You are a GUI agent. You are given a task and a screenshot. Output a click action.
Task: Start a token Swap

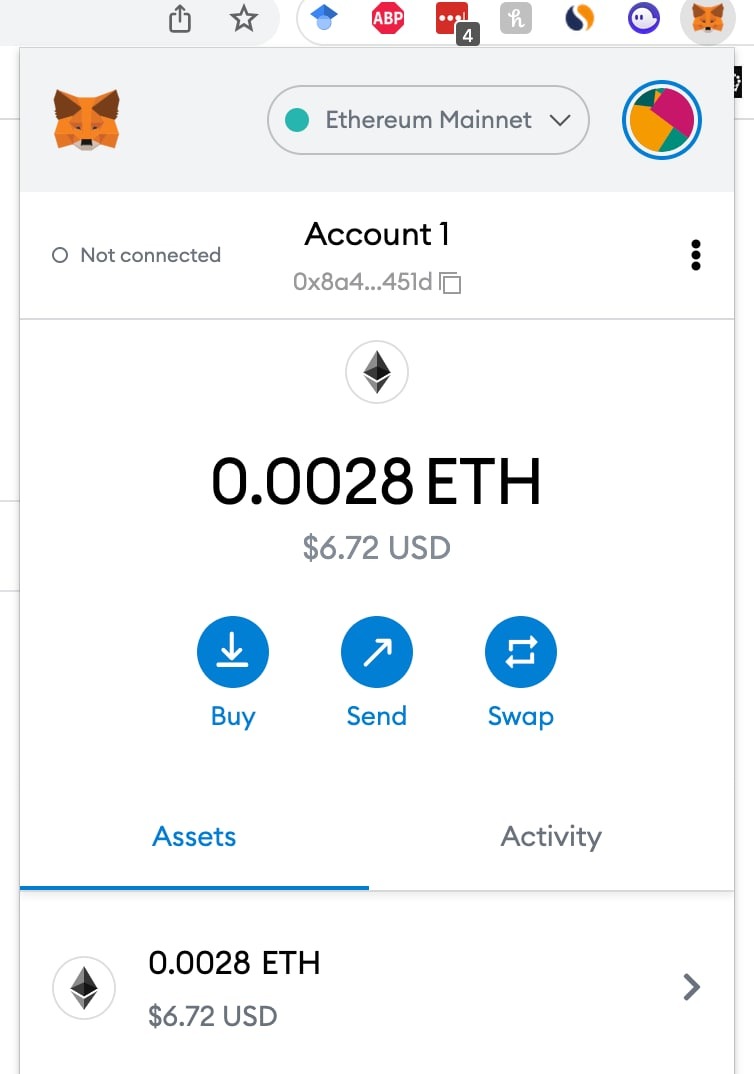[x=520, y=653]
